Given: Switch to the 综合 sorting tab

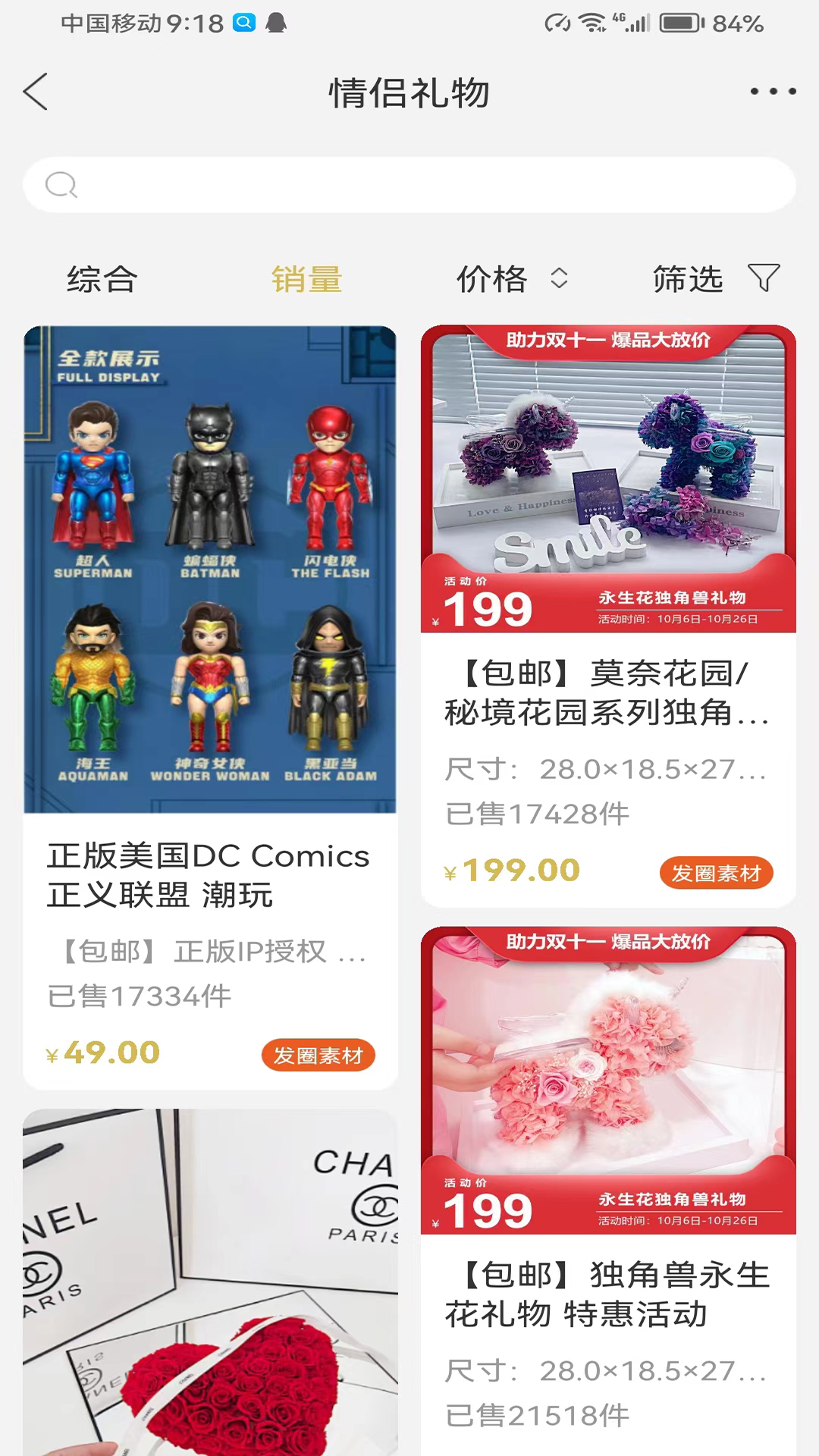Looking at the screenshot, I should pyautogui.click(x=102, y=279).
